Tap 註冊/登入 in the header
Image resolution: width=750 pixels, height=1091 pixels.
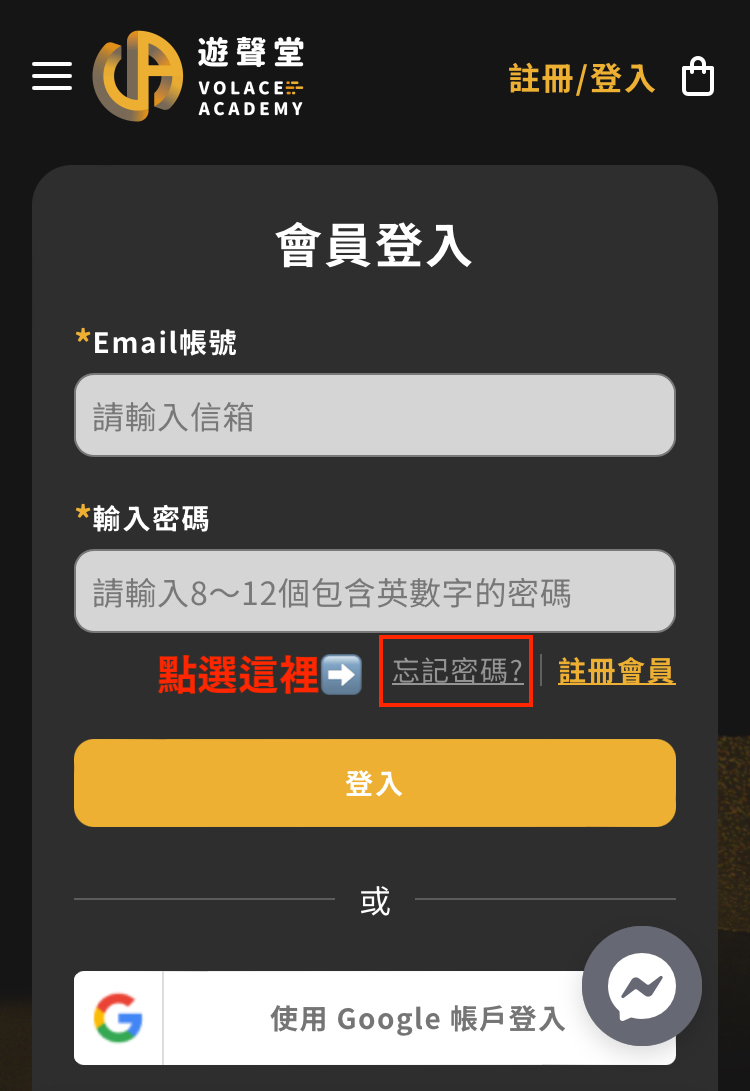click(x=582, y=78)
